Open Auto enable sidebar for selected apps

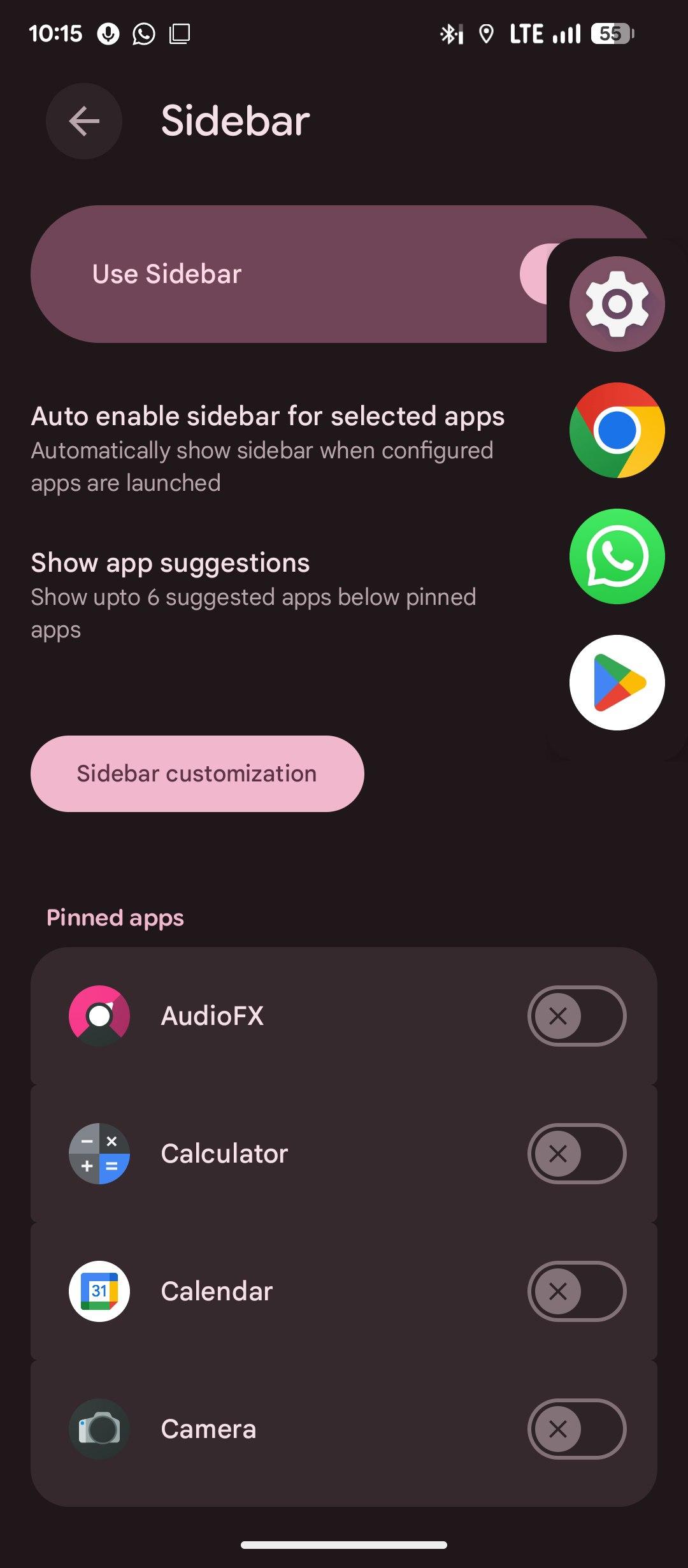coord(268,448)
